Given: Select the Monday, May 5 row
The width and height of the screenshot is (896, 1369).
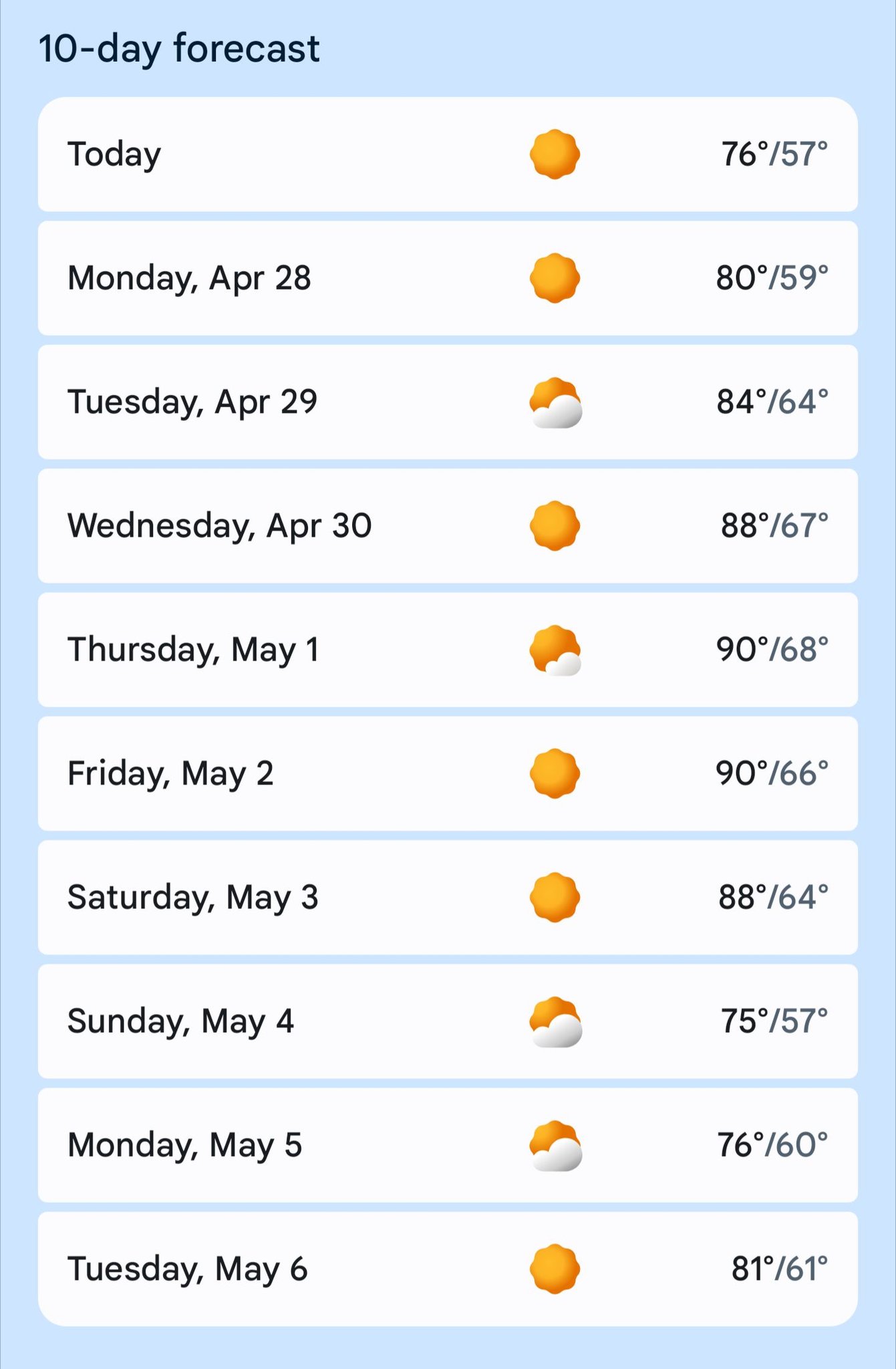Looking at the screenshot, I should 448,1145.
